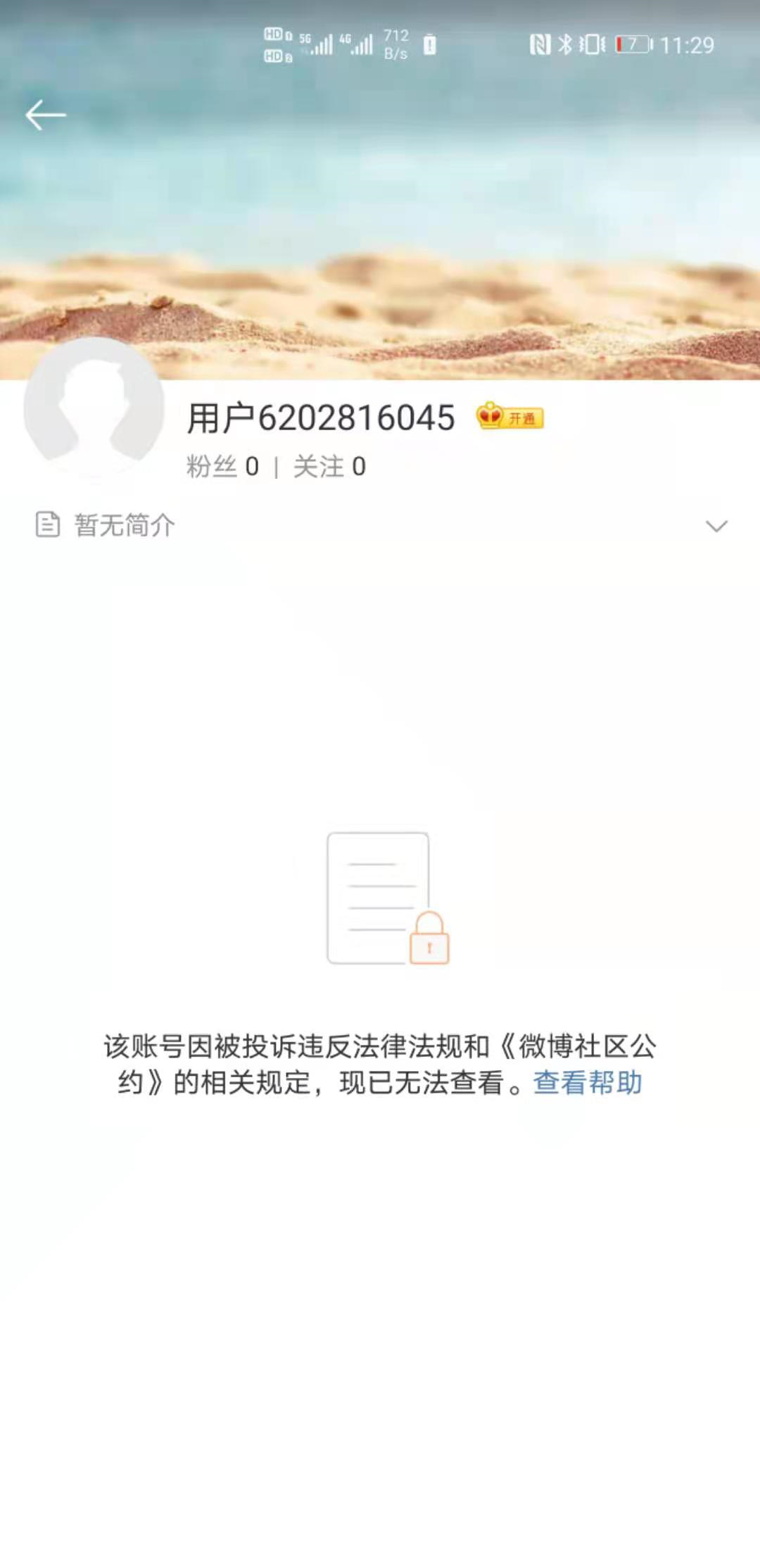Go back using the top-left arrow

tap(46, 115)
